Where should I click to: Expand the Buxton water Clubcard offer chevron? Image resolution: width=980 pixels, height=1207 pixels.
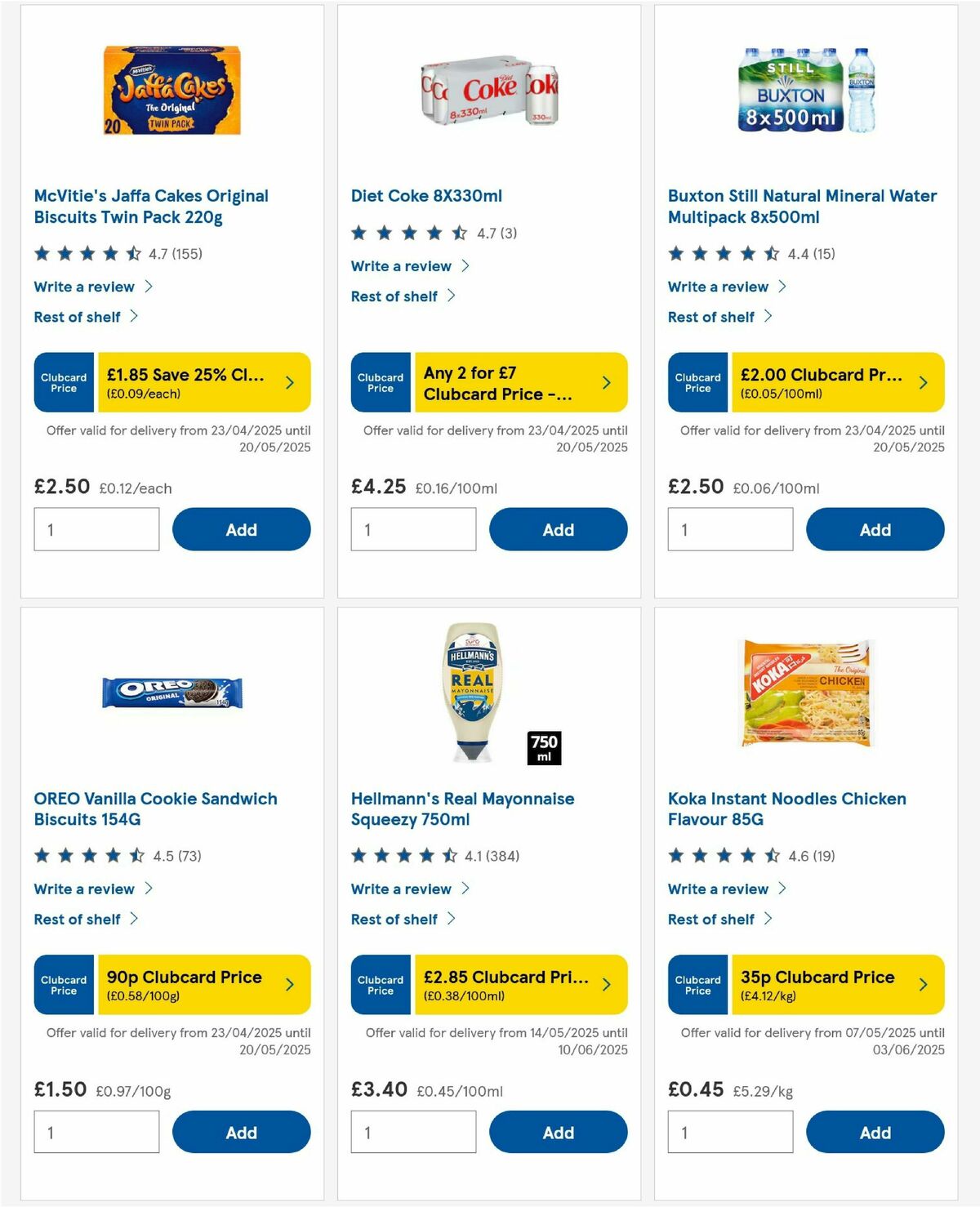(x=924, y=381)
